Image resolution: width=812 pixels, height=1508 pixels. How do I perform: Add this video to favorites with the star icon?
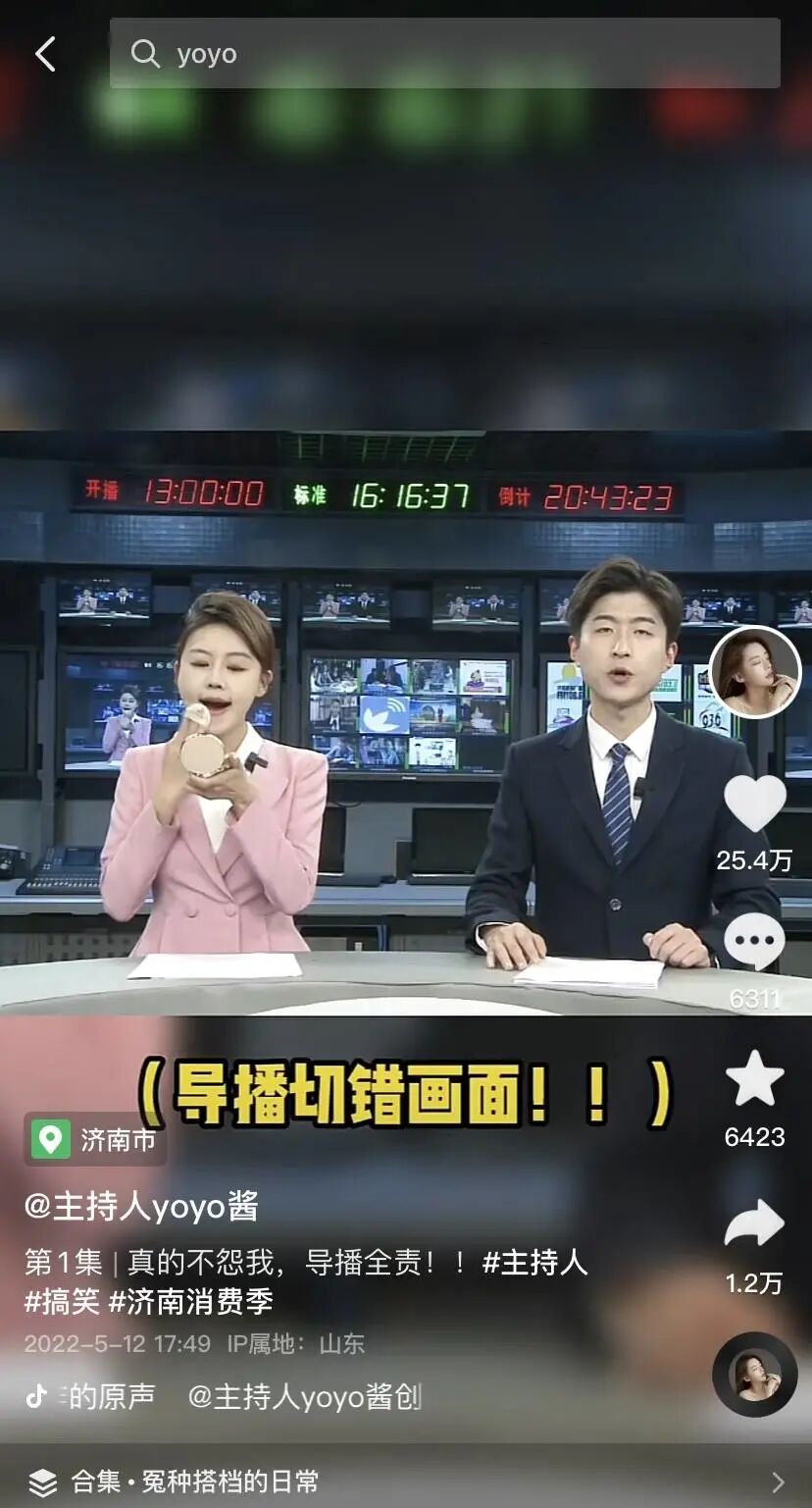(x=754, y=1079)
